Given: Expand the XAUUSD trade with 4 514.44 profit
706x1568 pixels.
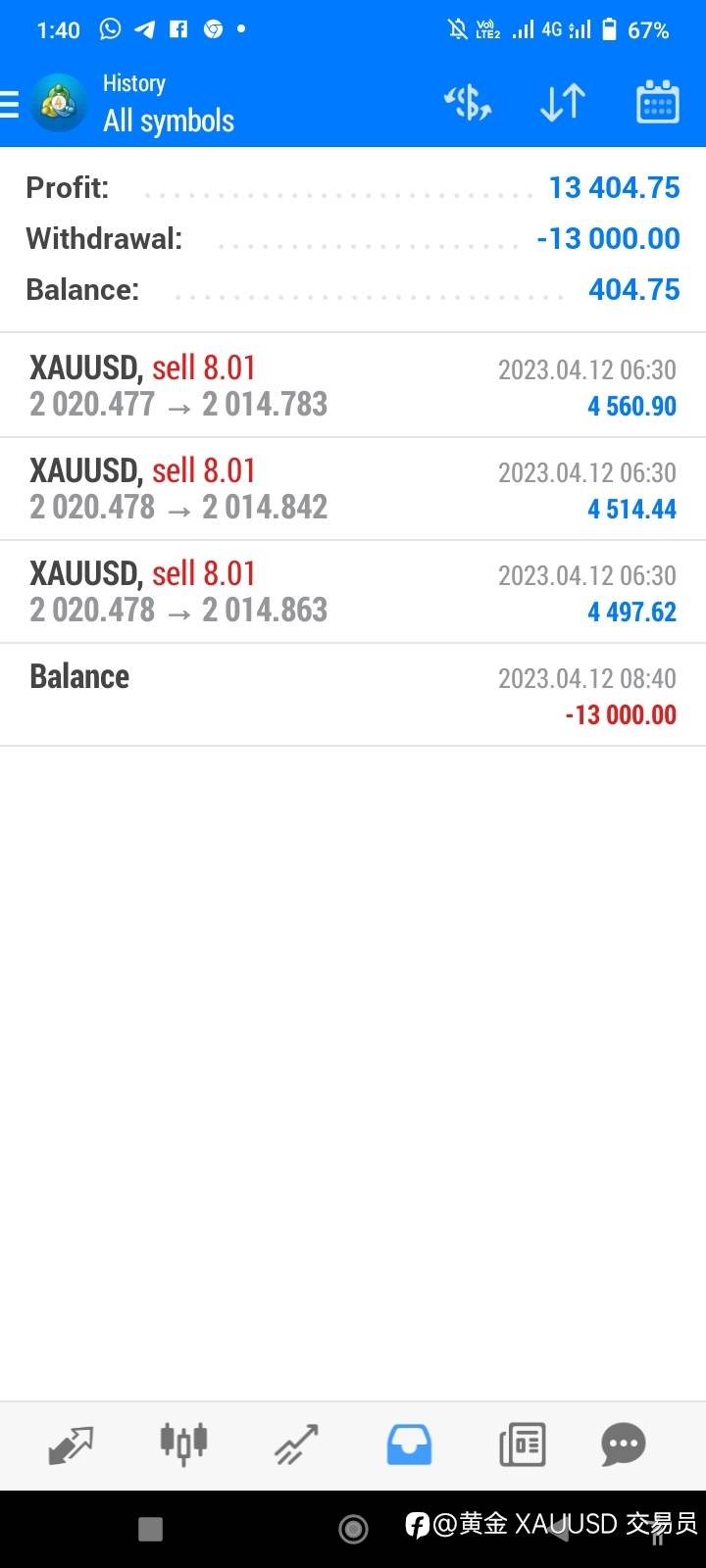Looking at the screenshot, I should click(x=353, y=489).
